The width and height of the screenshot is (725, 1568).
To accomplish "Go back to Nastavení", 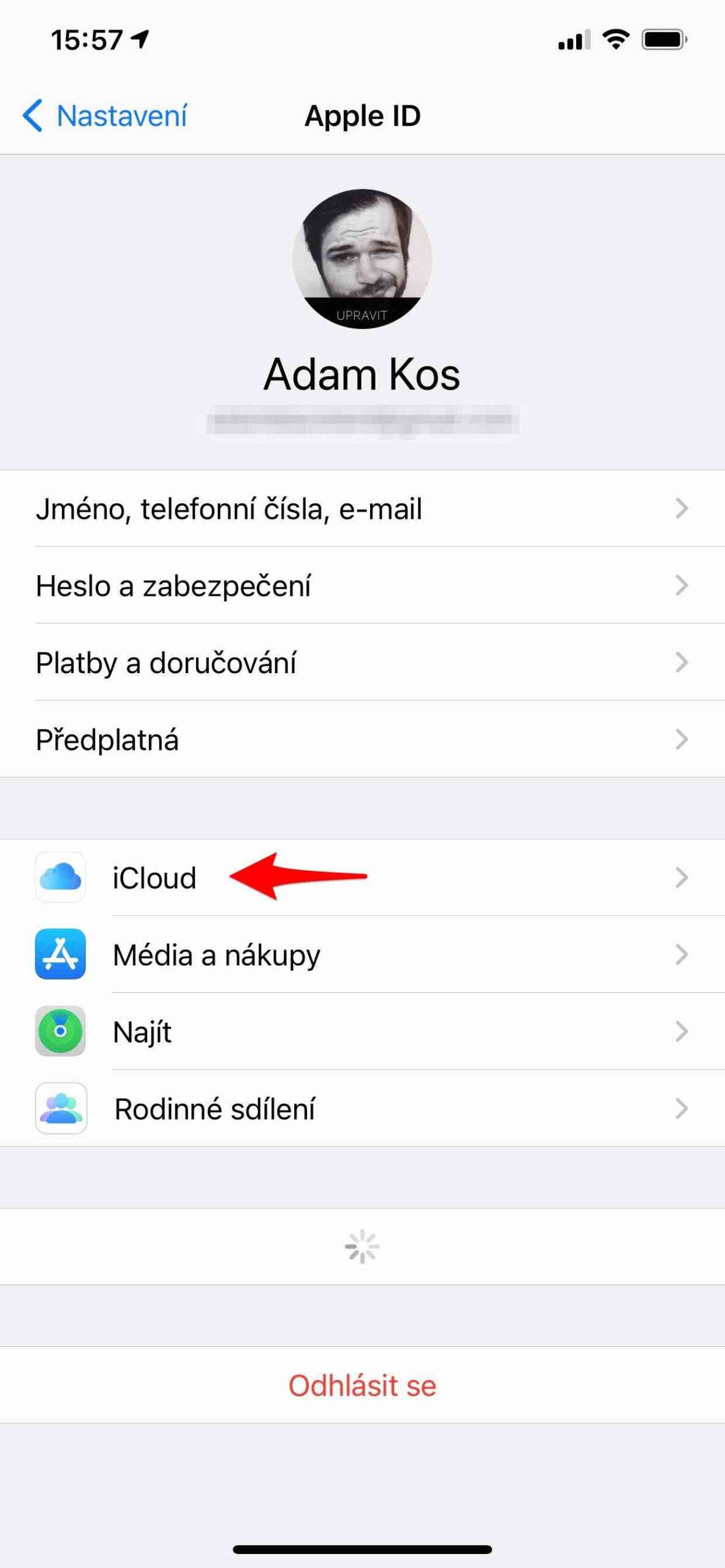I will [x=105, y=116].
